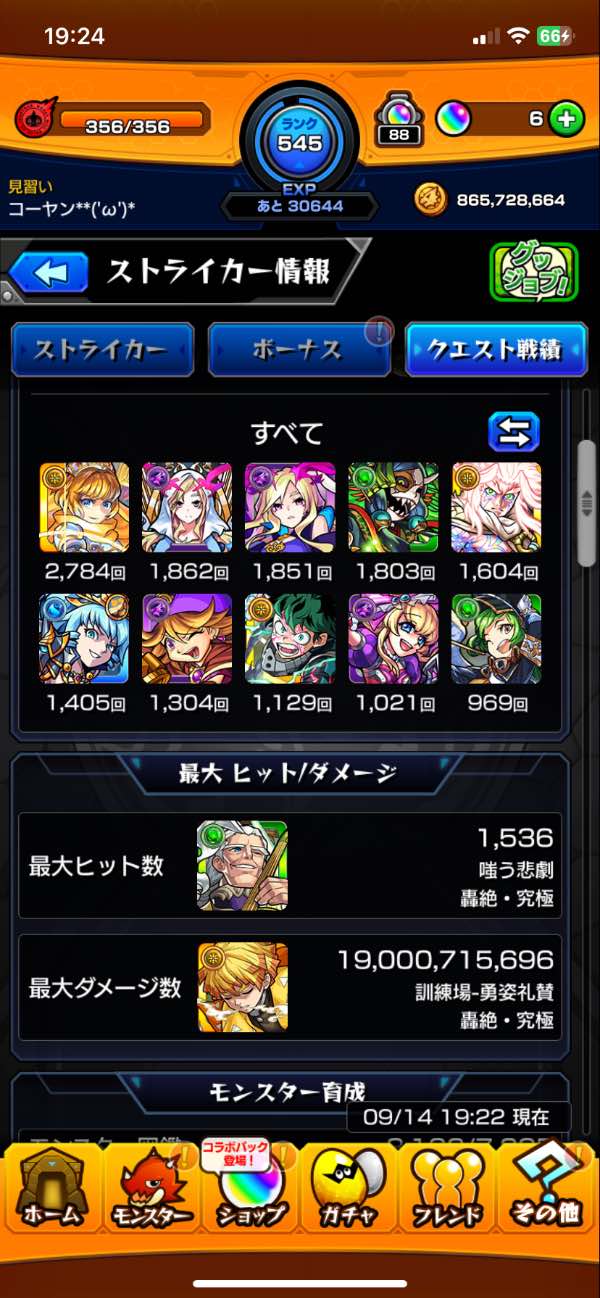The image size is (600, 1298).
Task: Tap the グッジョブ! button
Action: [x=533, y=272]
